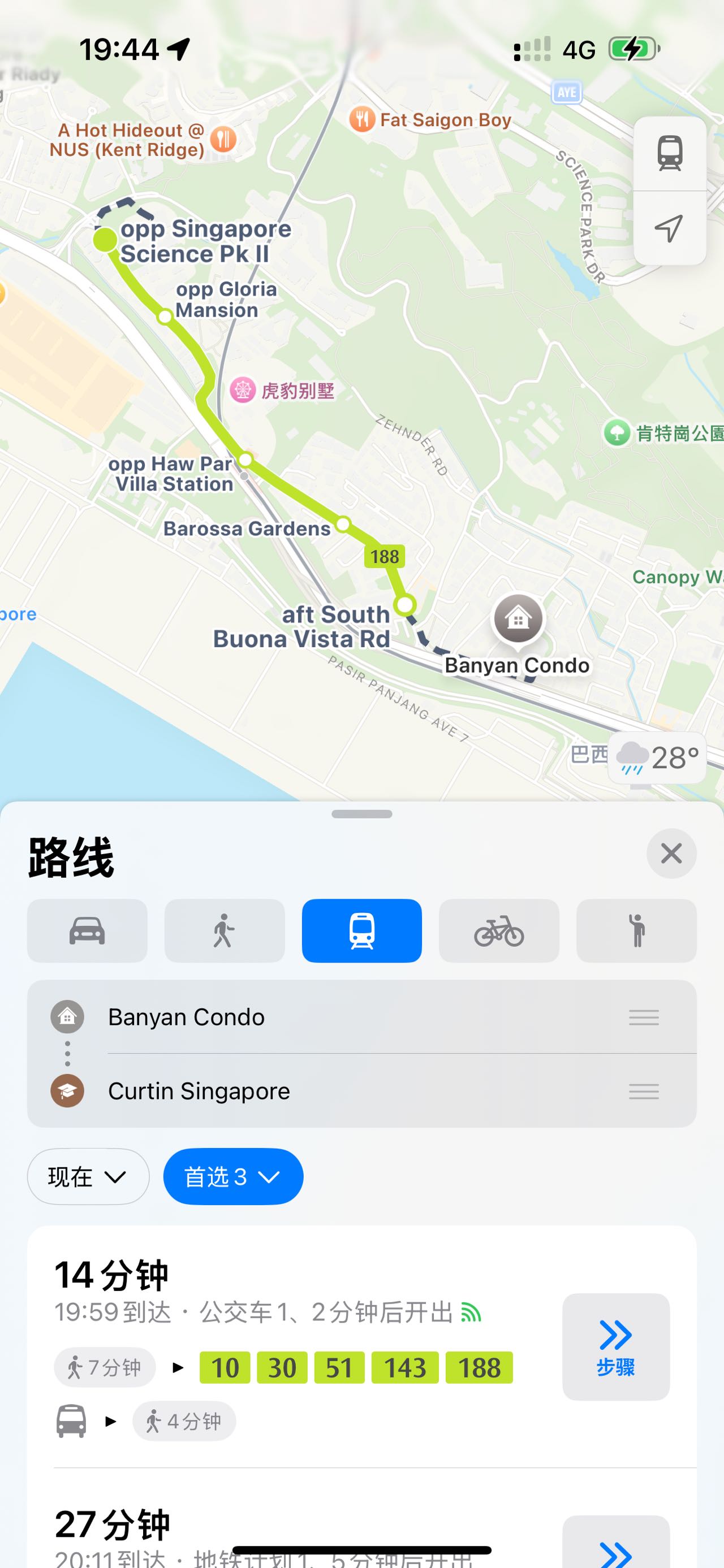Close the 路线 directions panel
The image size is (724, 1568).
[671, 854]
